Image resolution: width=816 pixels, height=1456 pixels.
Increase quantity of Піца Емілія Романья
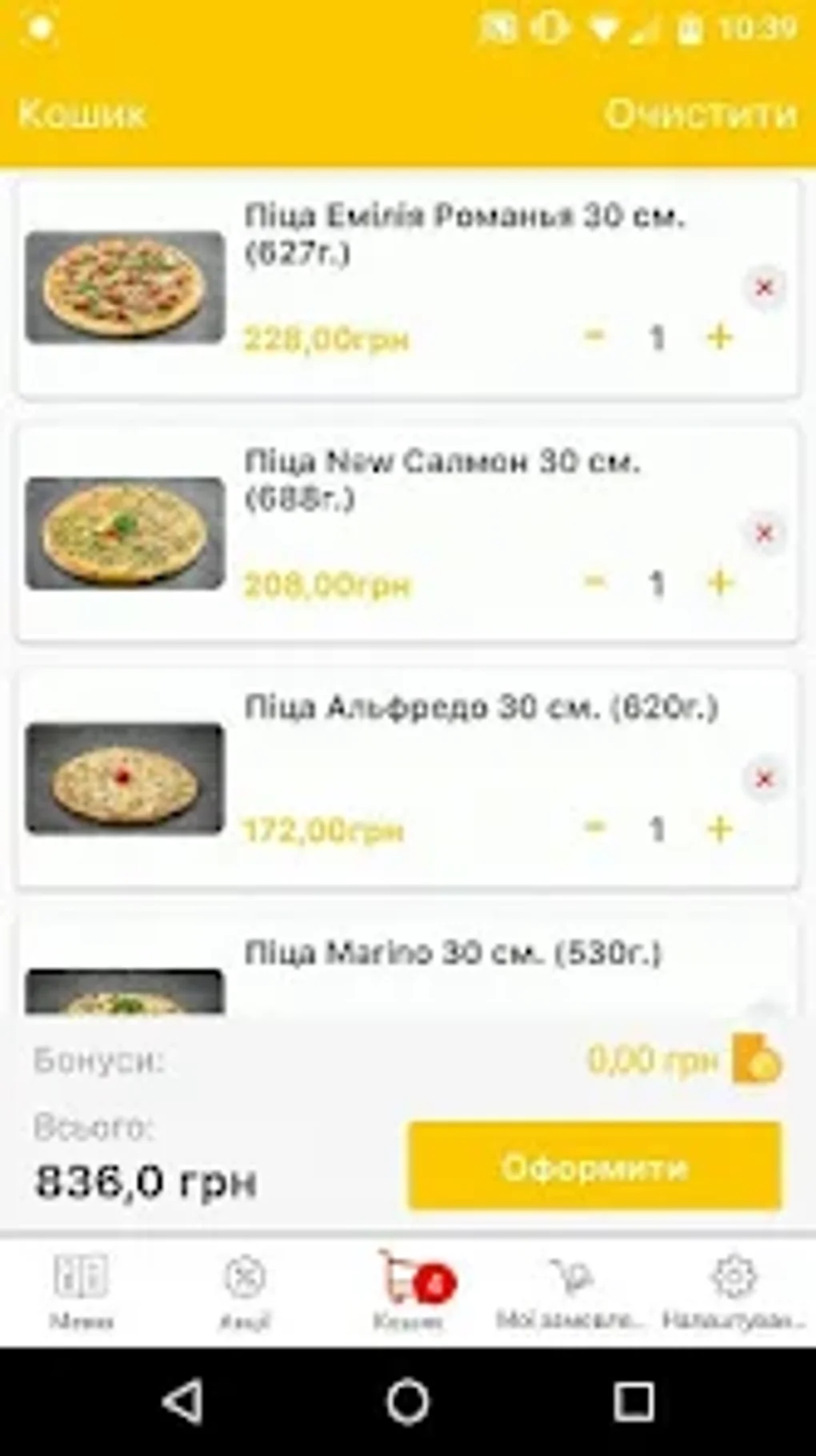click(x=719, y=338)
